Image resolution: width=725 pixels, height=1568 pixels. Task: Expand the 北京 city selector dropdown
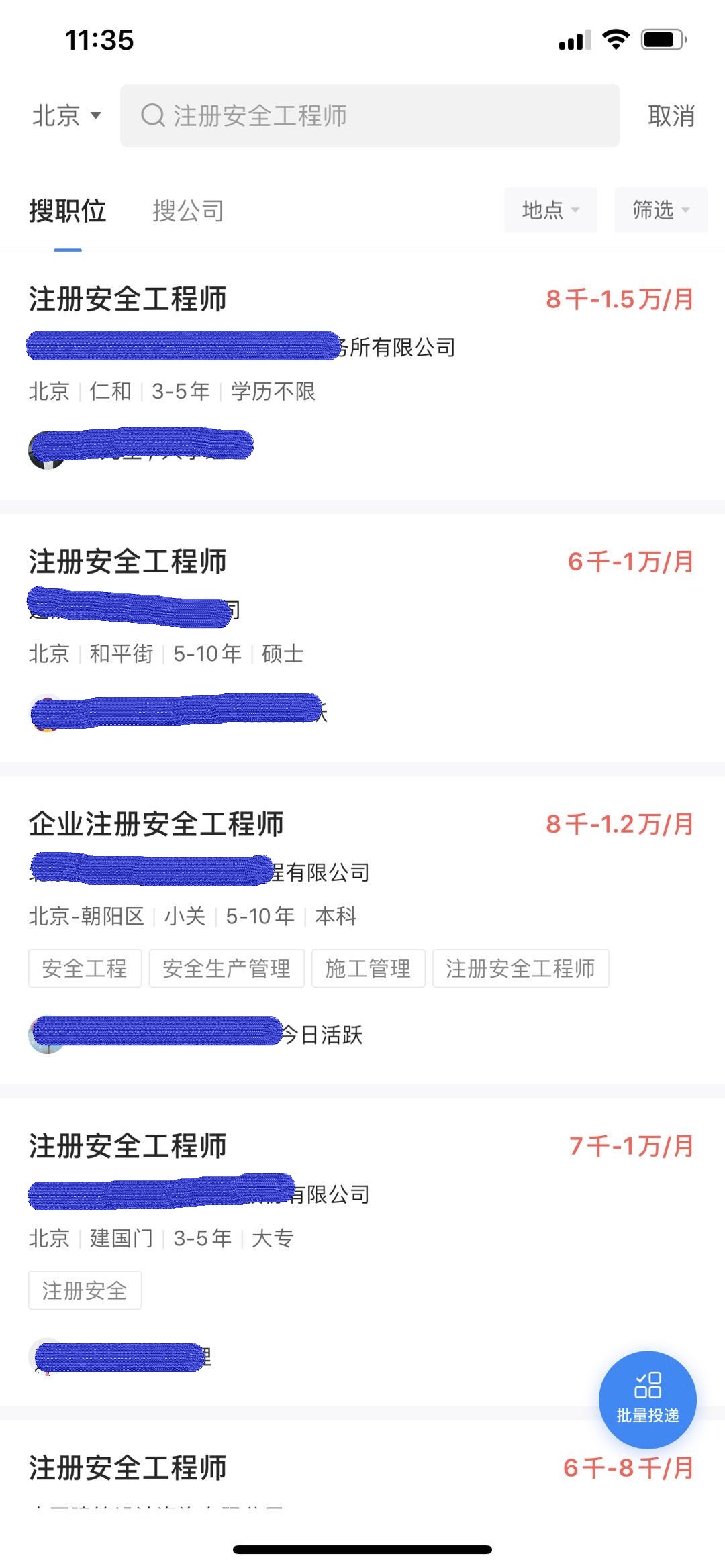point(65,115)
